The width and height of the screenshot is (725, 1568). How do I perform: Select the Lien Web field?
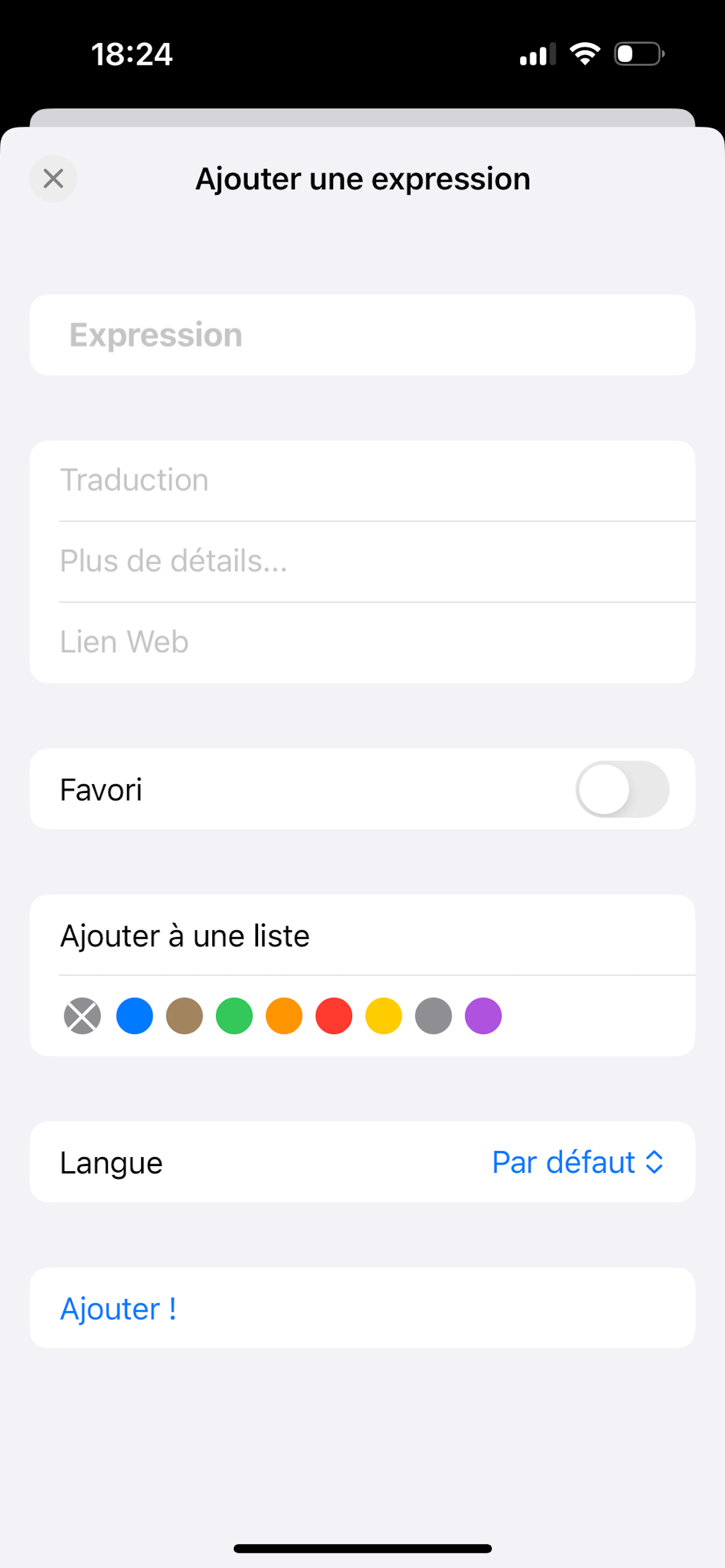[362, 642]
